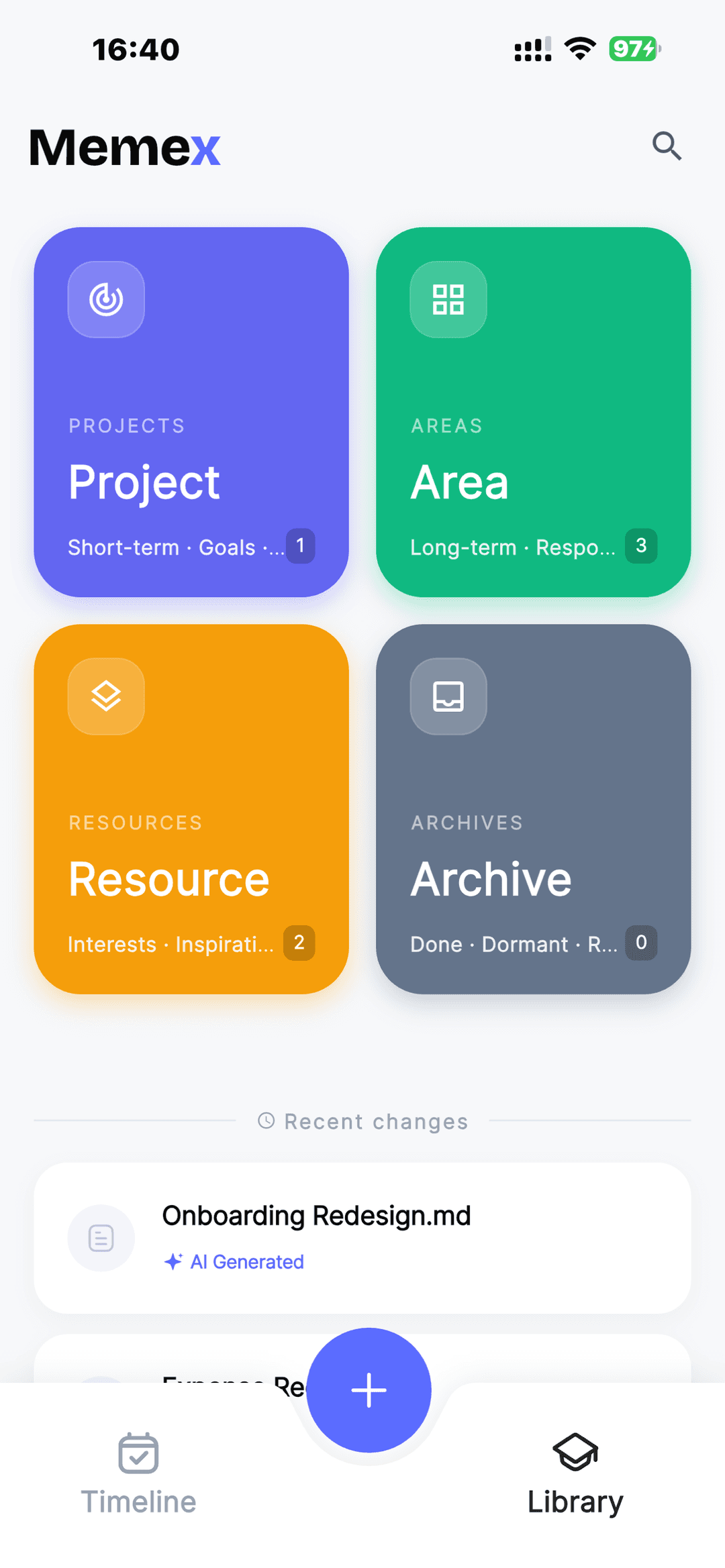Viewport: 725px width, 1568px height.
Task: Select the Projects target icon
Action: coord(106,299)
